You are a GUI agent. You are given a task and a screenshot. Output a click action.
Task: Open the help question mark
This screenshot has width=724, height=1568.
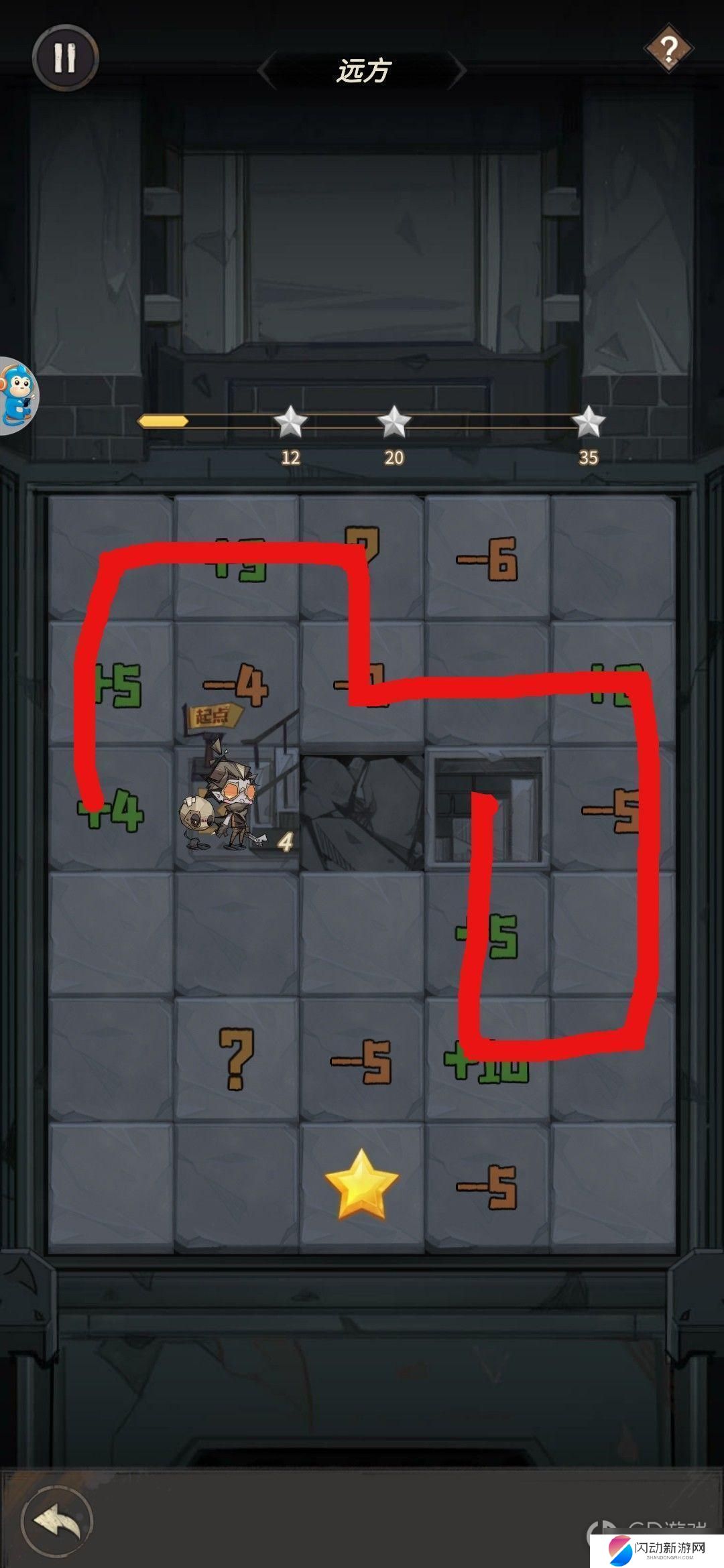point(668,49)
